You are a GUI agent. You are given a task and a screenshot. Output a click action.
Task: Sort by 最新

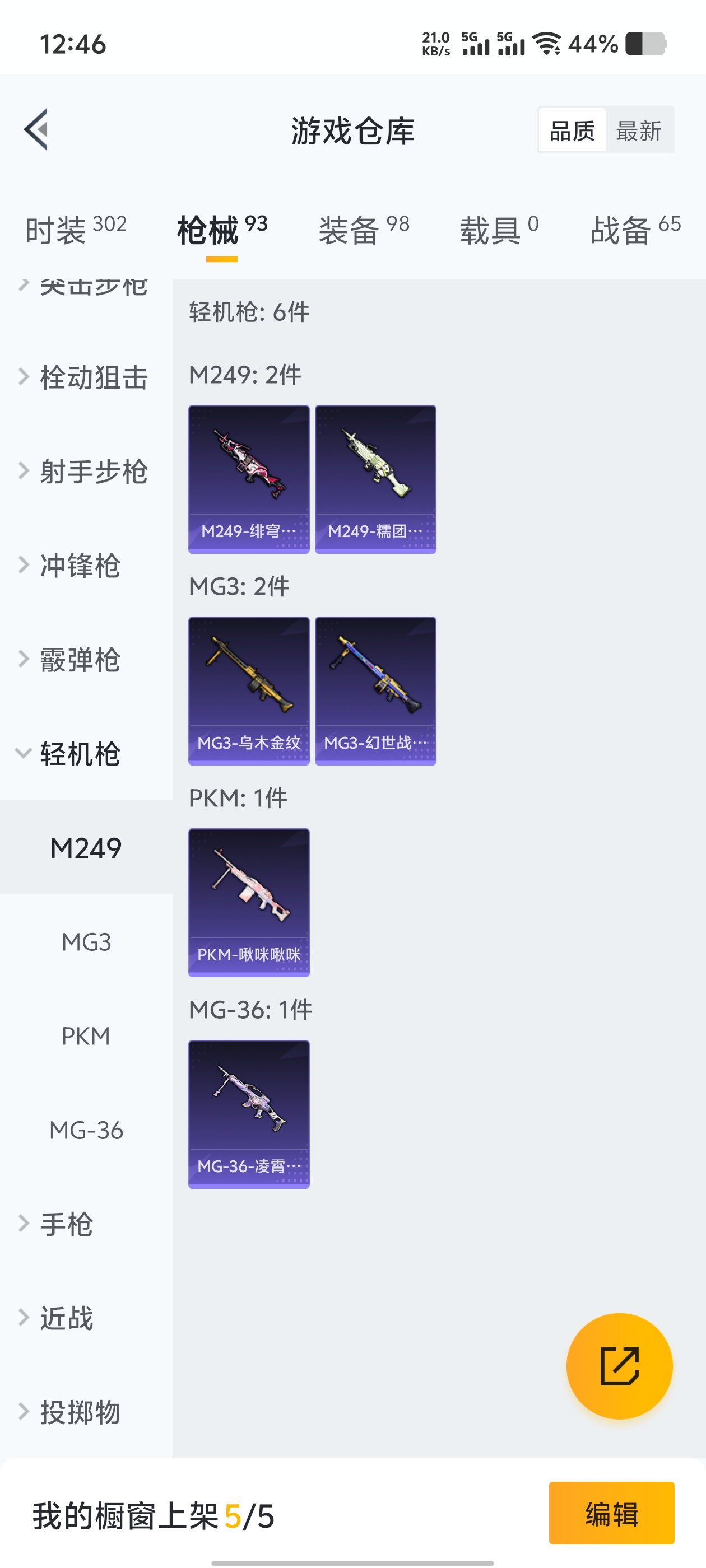click(638, 130)
